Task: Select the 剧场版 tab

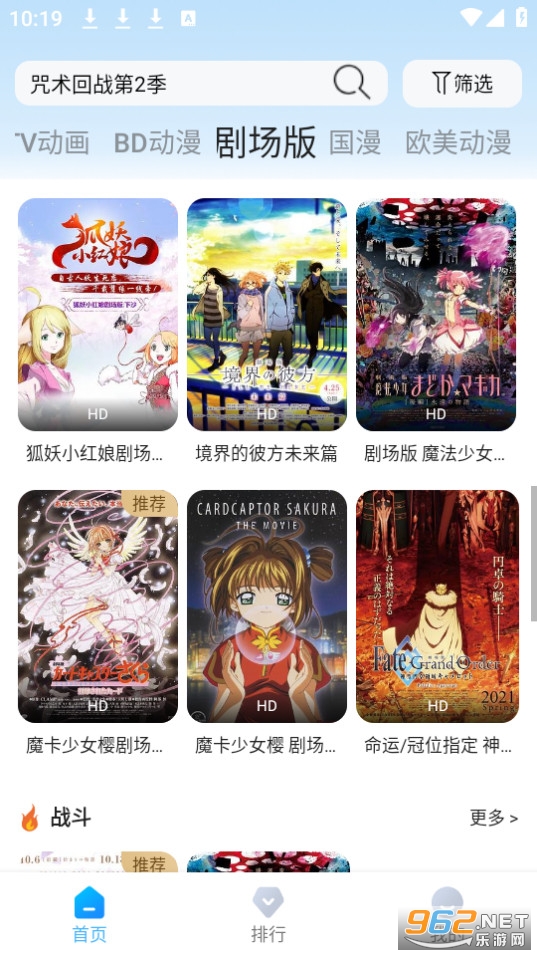Action: coord(265,143)
